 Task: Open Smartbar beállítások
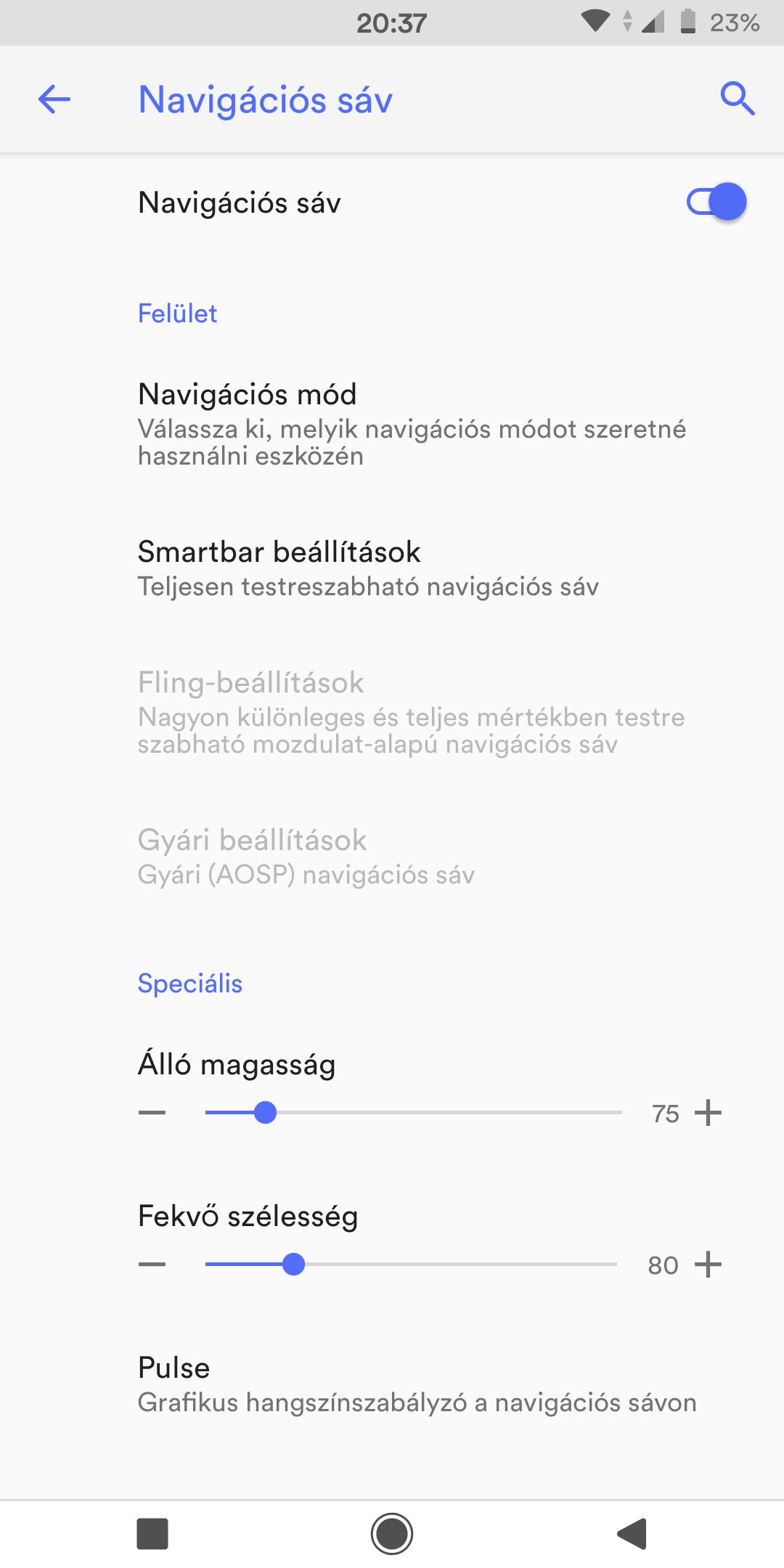pyautogui.click(x=367, y=568)
